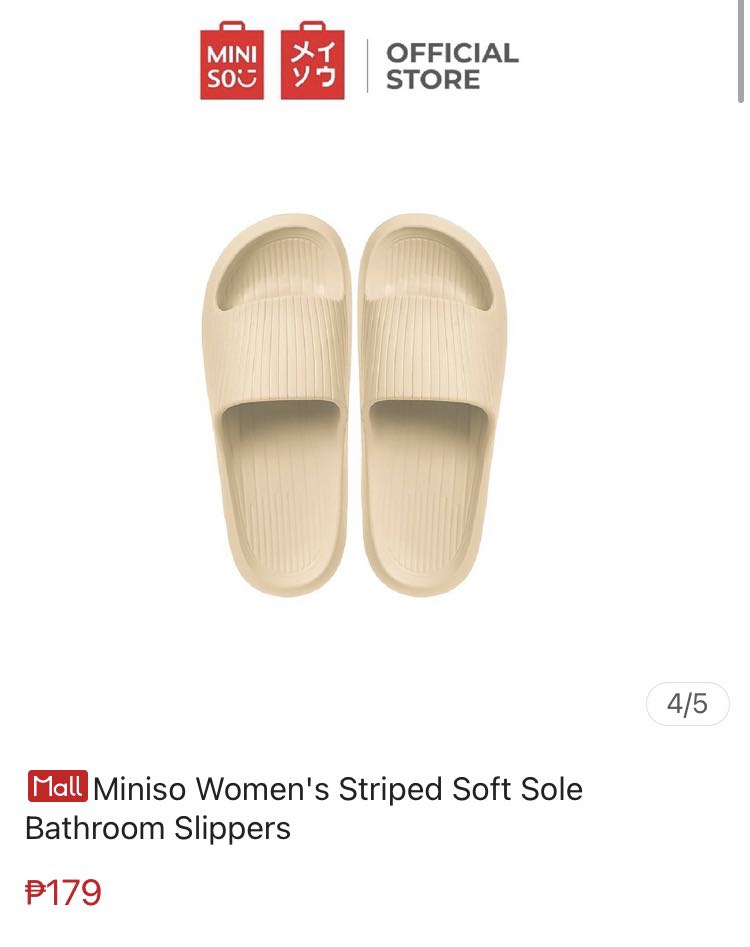The image size is (750, 947).
Task: Select the red MINISO shopping-bag logo icon
Action: click(230, 63)
